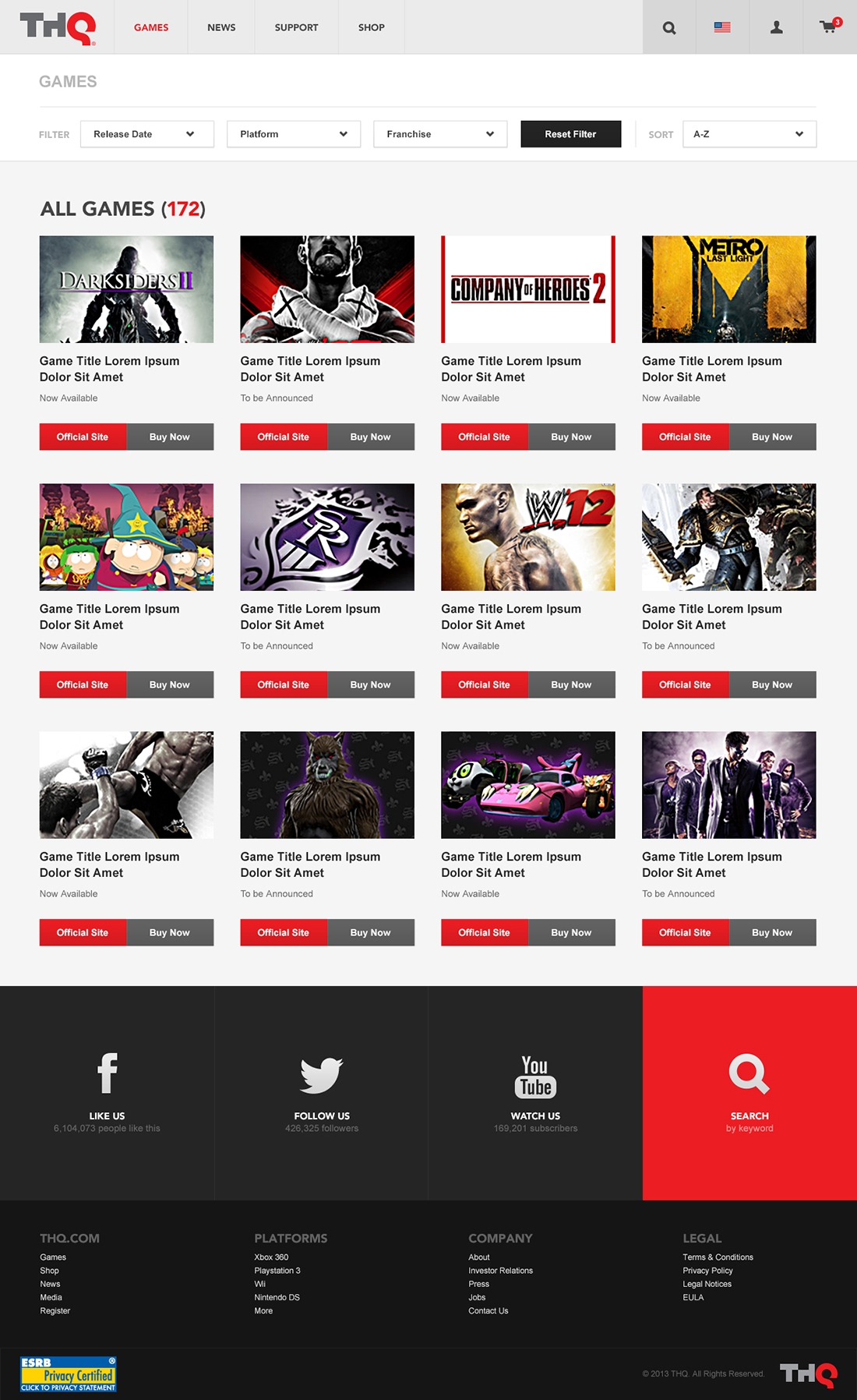The height and width of the screenshot is (1400, 857).
Task: Open the South Park game tile
Action: click(126, 537)
